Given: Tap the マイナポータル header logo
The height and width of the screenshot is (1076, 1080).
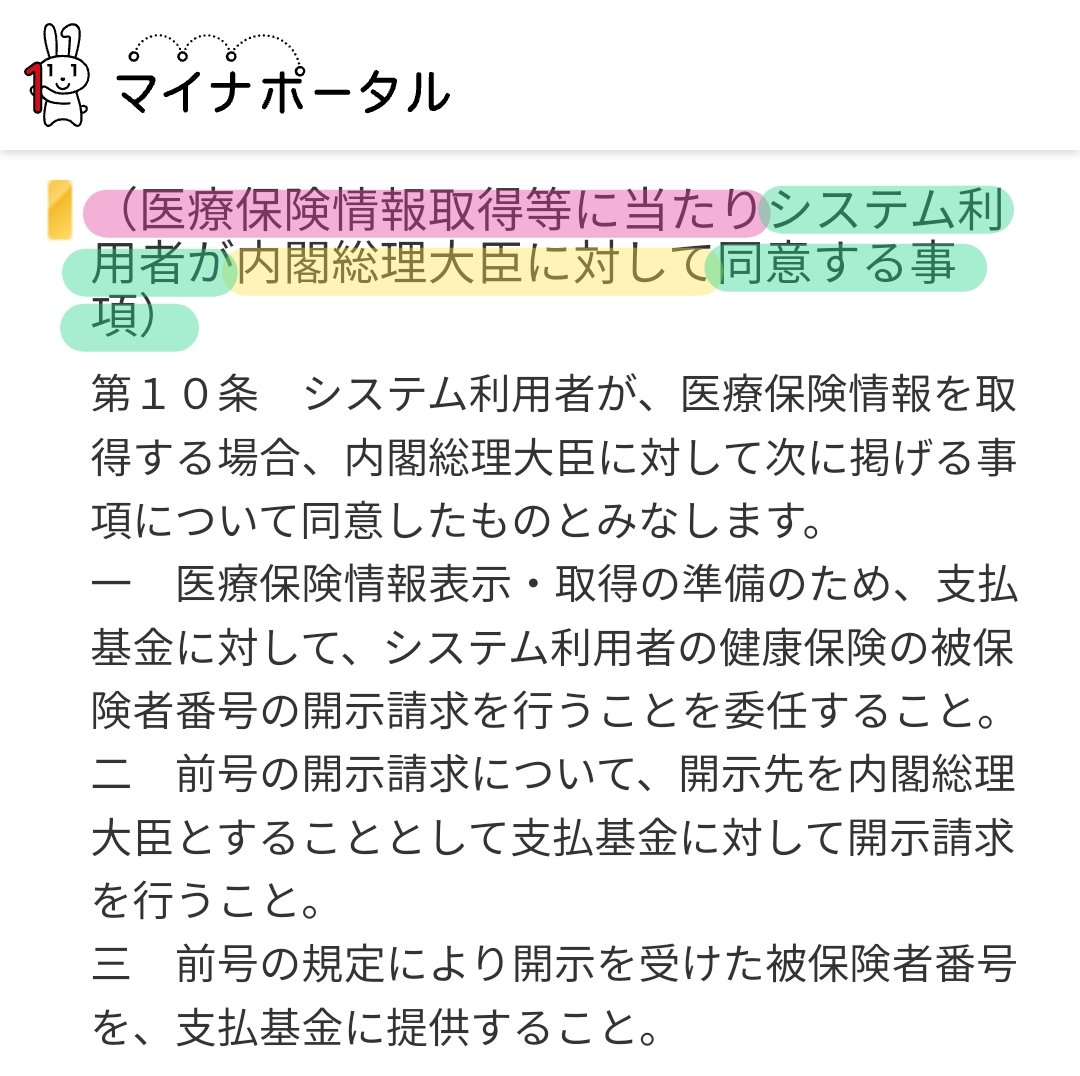Looking at the screenshot, I should [237, 75].
